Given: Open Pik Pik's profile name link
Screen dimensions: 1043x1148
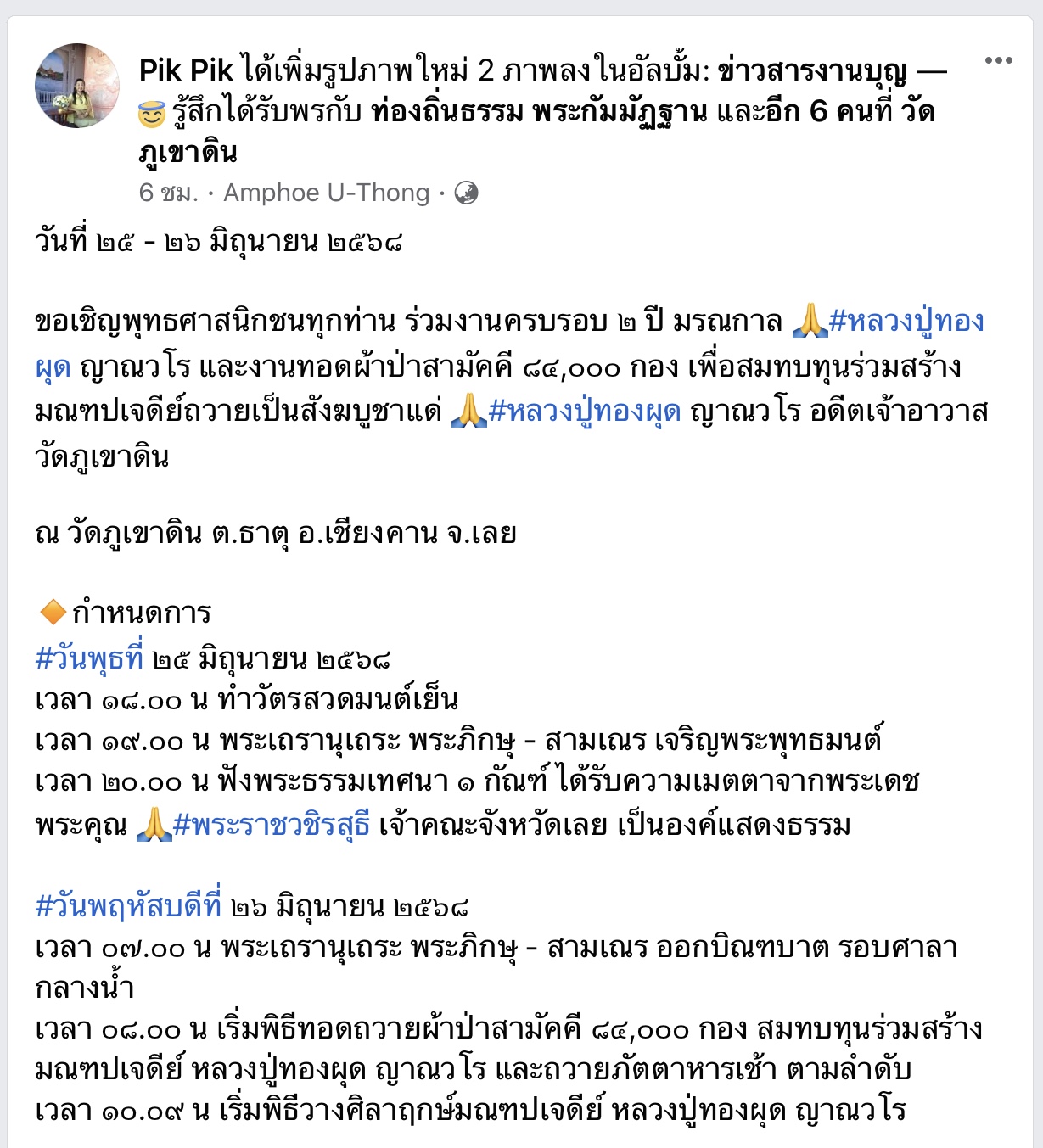Looking at the screenshot, I should (186, 70).
